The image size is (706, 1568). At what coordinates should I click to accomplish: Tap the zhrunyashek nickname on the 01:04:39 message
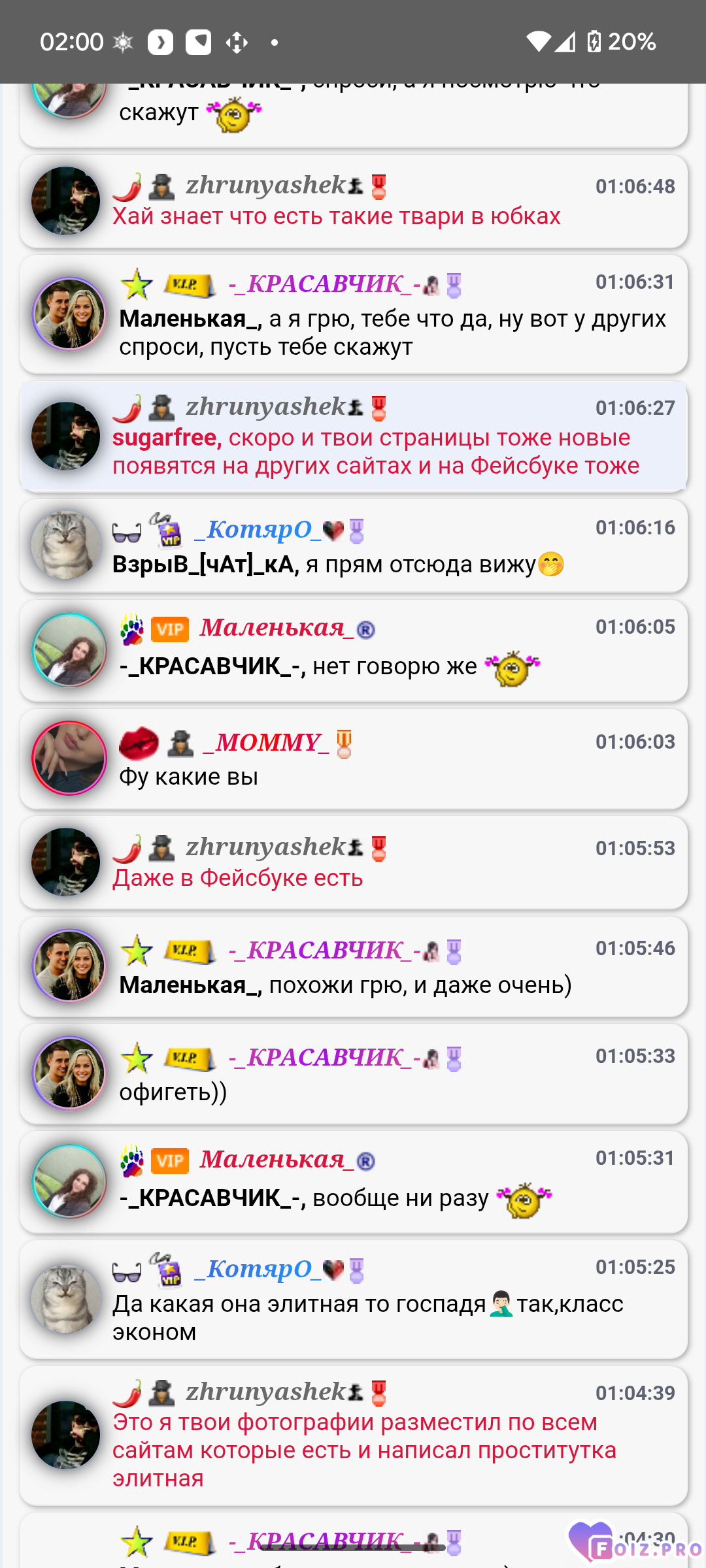point(265,1392)
